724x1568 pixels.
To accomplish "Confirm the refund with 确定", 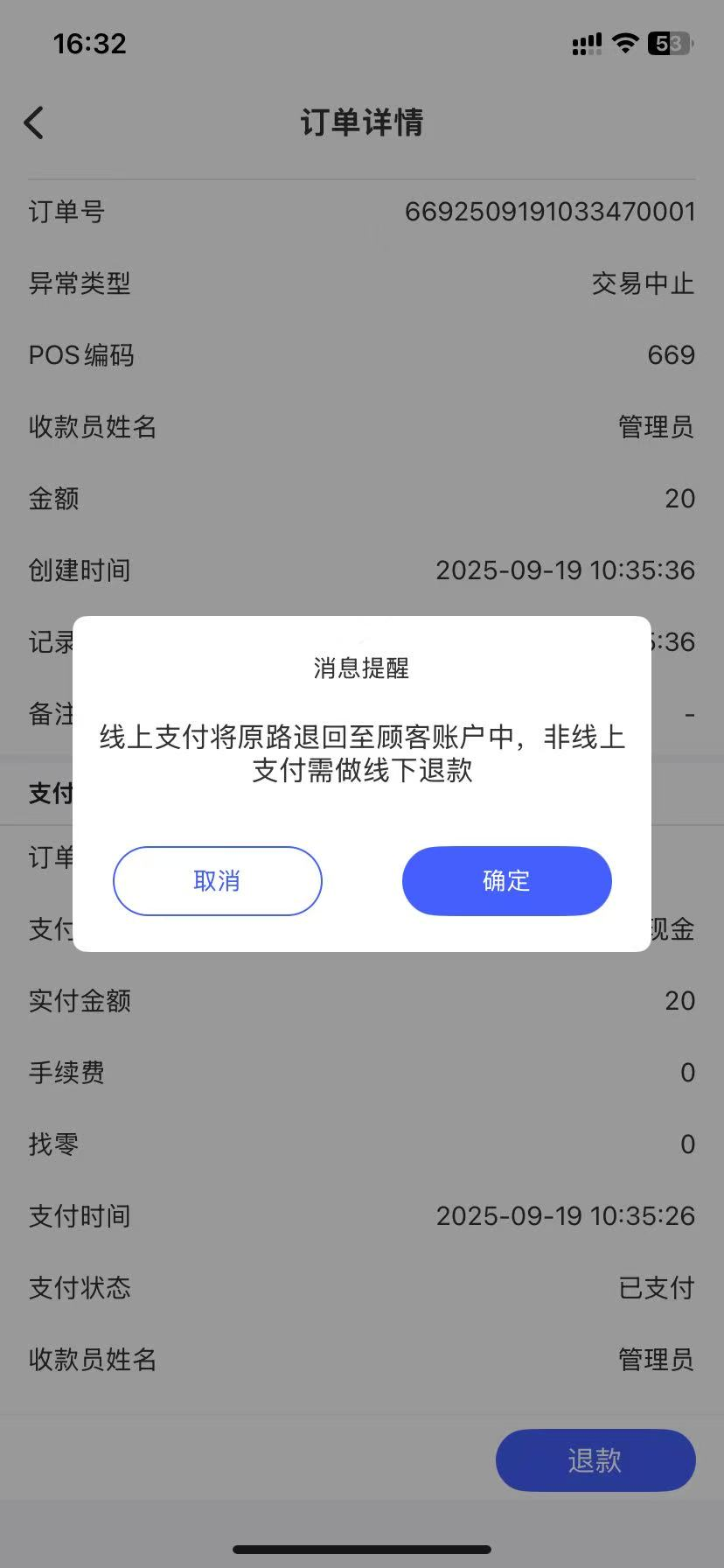I will [506, 880].
